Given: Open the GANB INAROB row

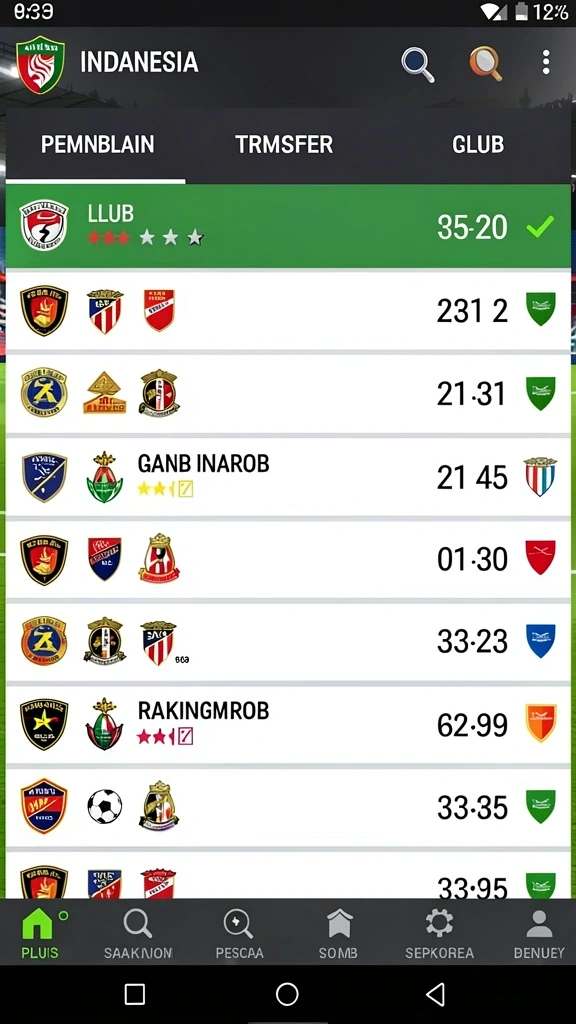Looking at the screenshot, I should point(288,477).
